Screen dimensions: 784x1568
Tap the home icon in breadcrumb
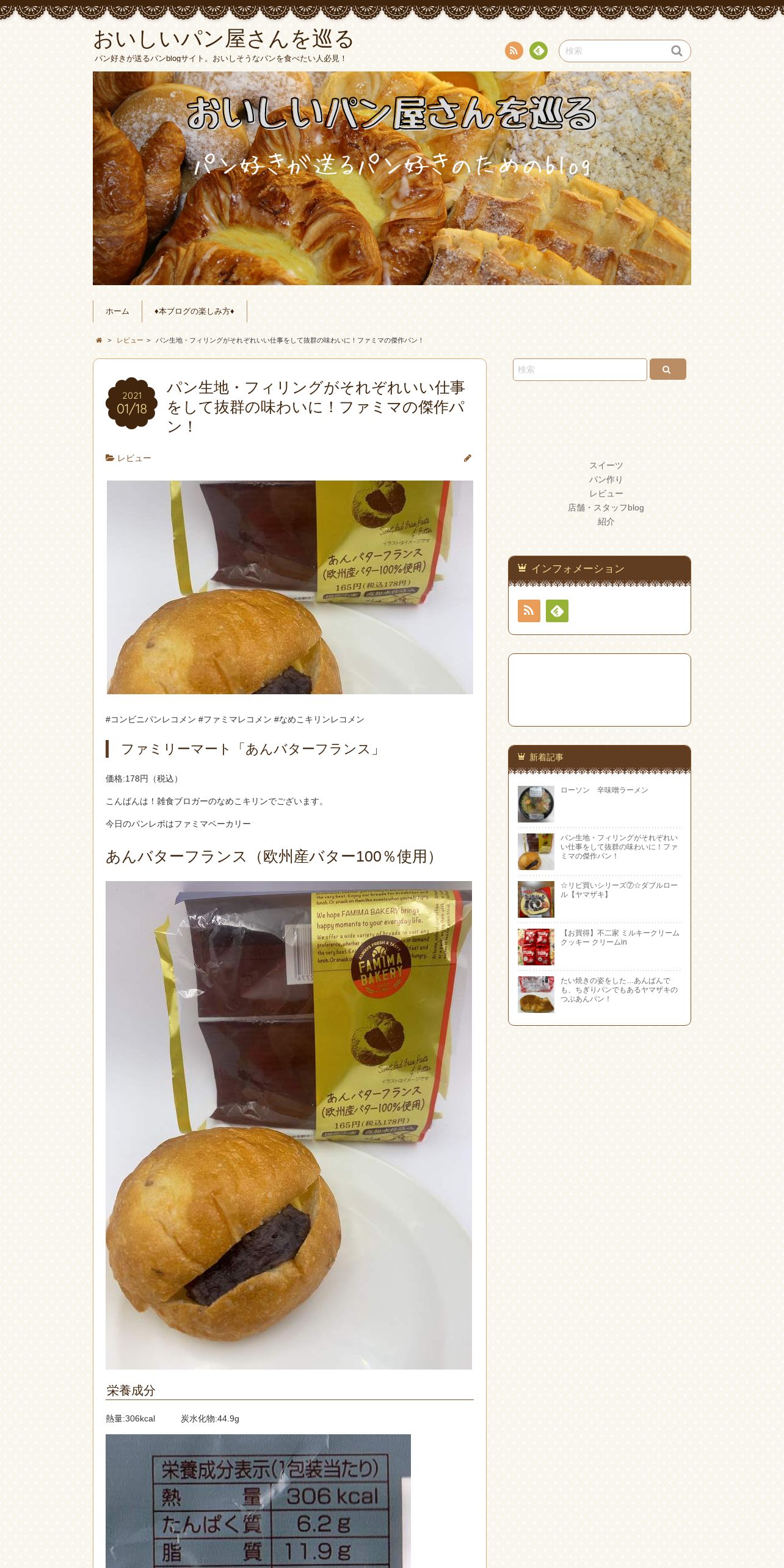(99, 340)
